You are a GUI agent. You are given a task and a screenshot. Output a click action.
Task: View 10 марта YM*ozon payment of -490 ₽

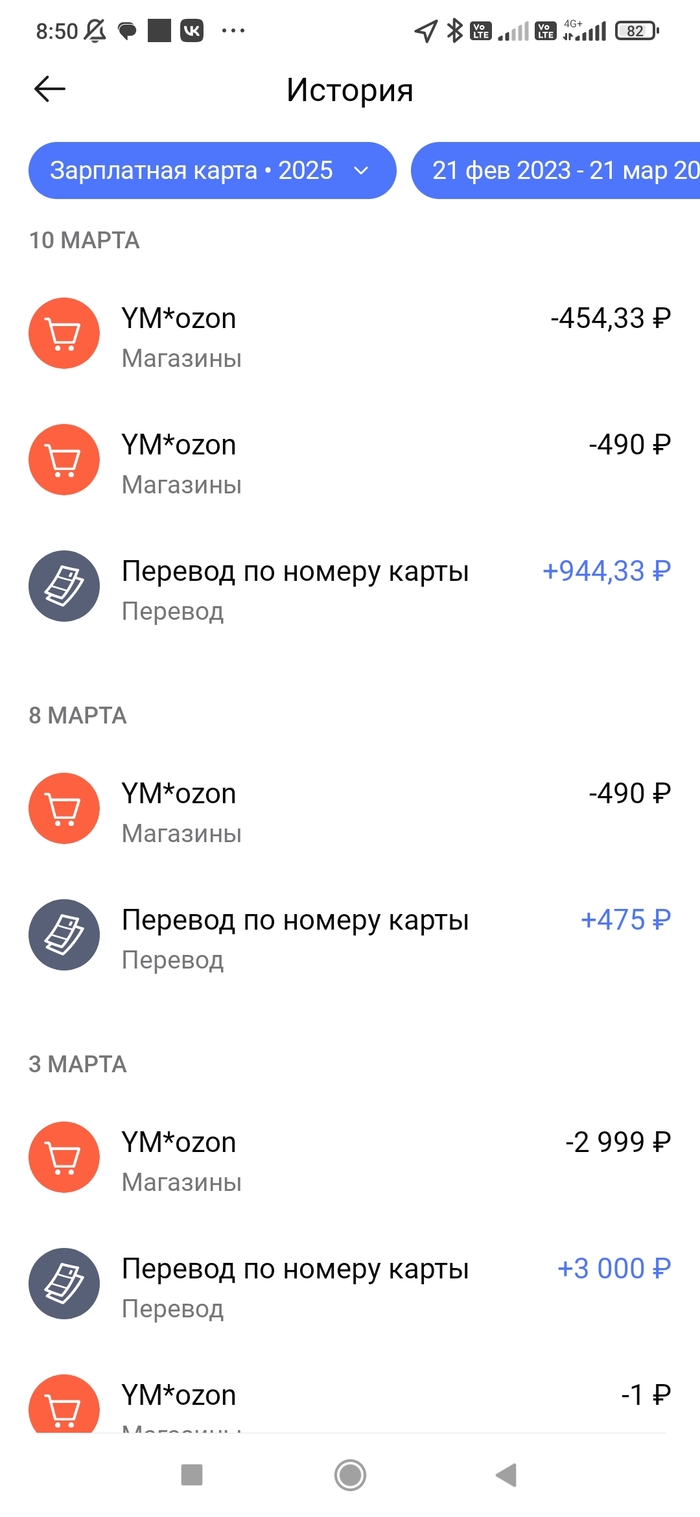click(x=350, y=462)
